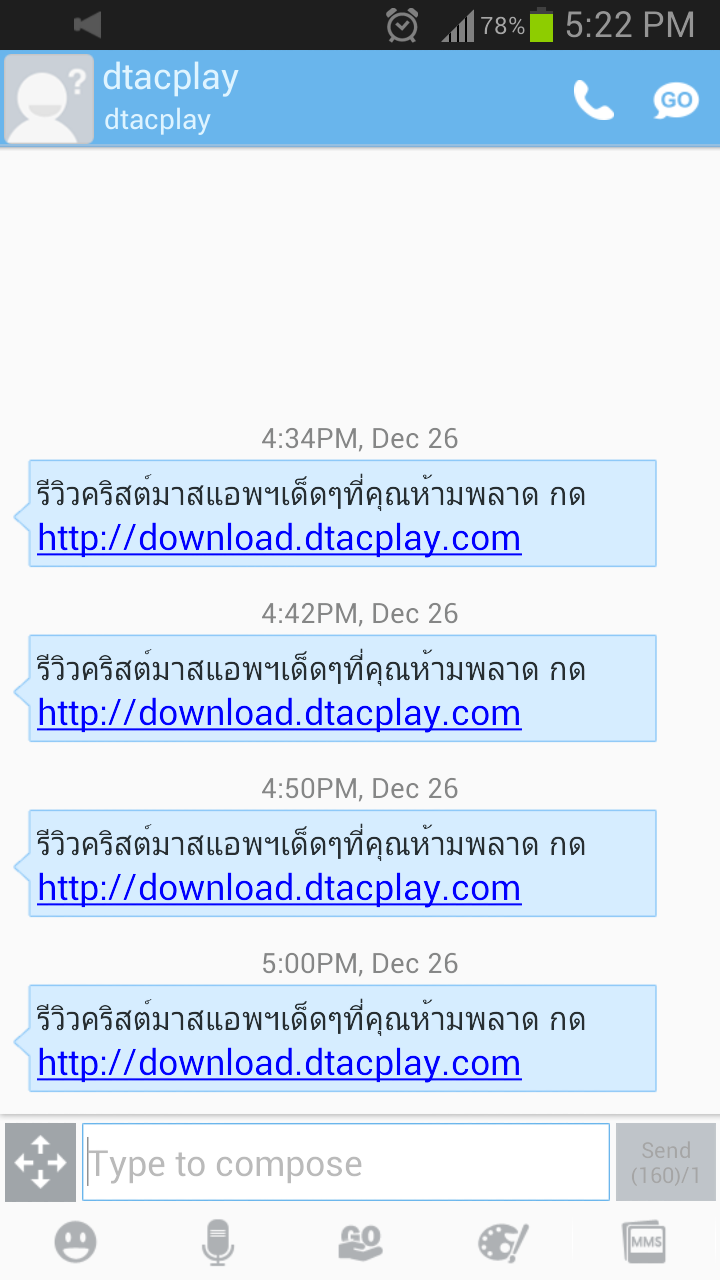The height and width of the screenshot is (1280, 720).
Task: Open dtacplay contact avatar
Action: click(x=49, y=99)
